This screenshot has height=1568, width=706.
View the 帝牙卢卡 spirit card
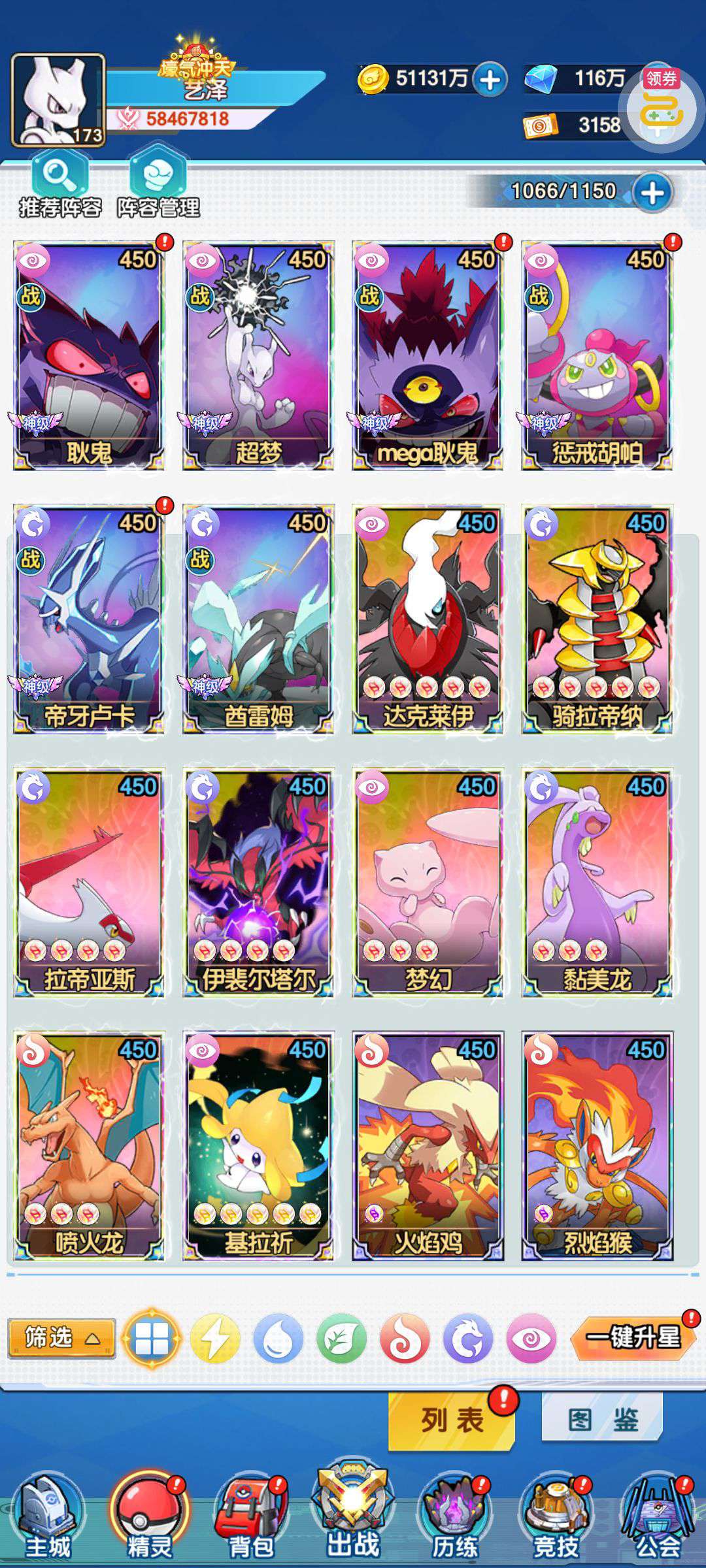pos(89,619)
